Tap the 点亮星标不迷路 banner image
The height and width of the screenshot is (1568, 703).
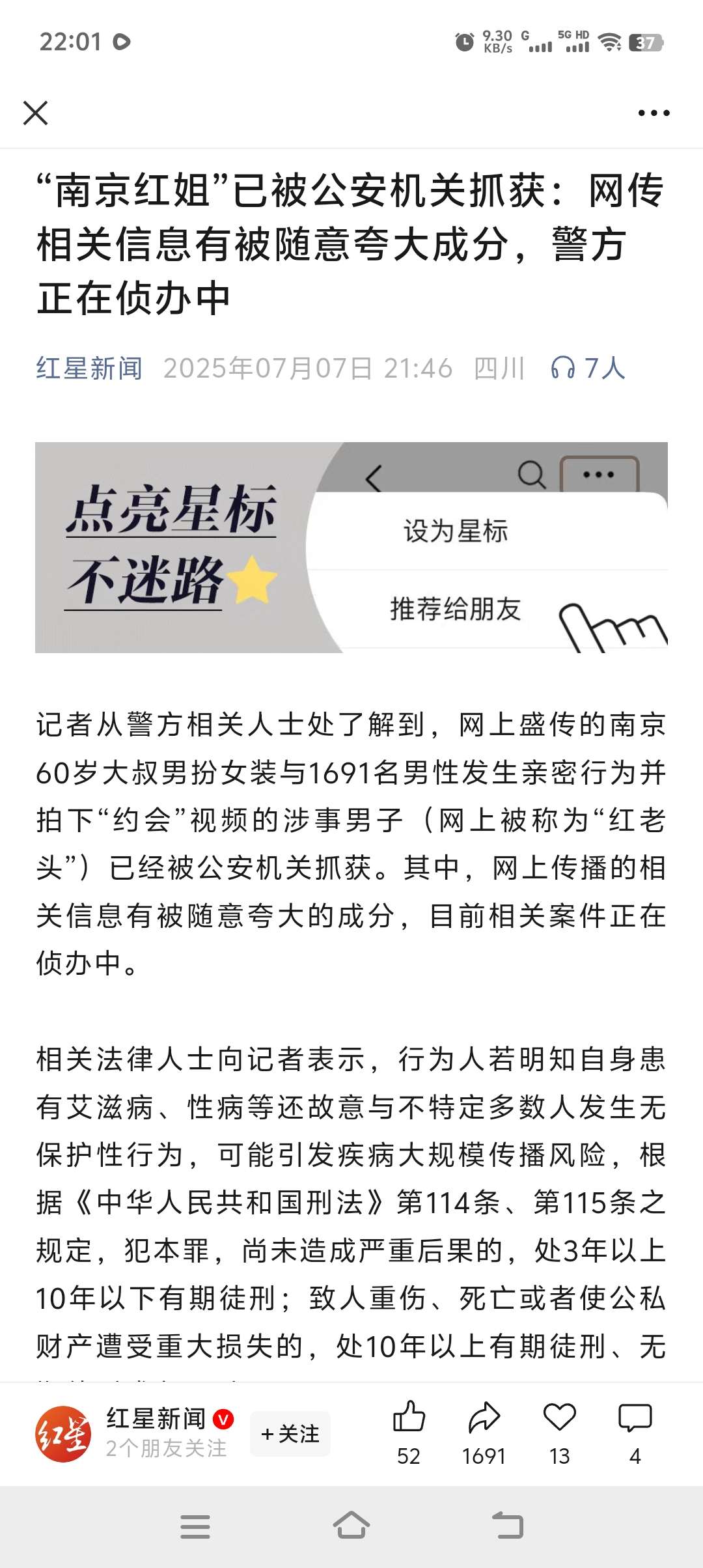tap(351, 547)
